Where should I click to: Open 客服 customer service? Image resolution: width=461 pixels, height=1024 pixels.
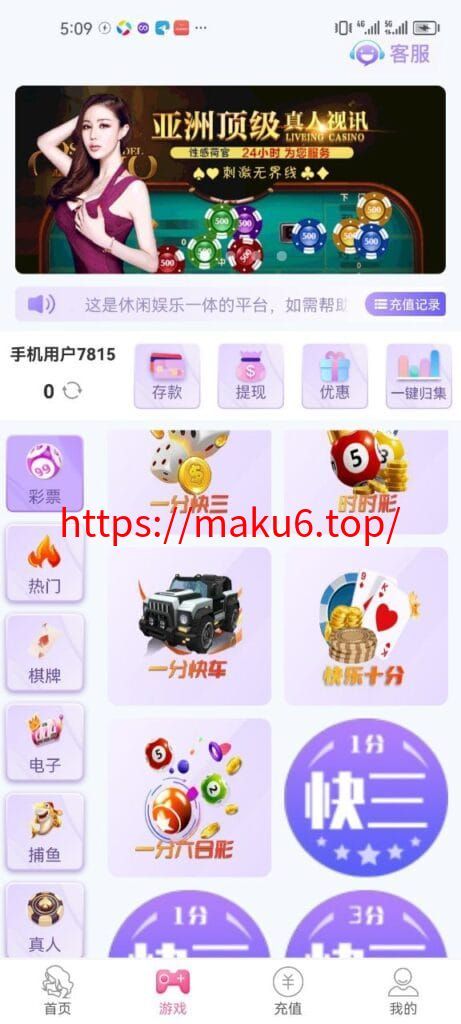[390, 53]
